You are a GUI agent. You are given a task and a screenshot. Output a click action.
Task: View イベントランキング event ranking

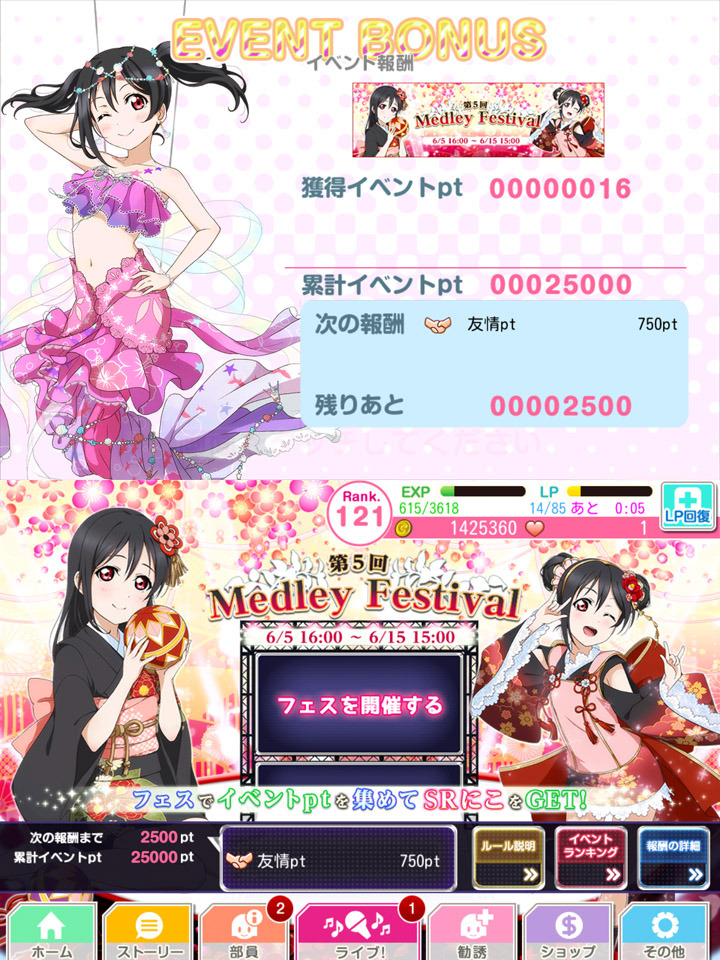point(591,857)
